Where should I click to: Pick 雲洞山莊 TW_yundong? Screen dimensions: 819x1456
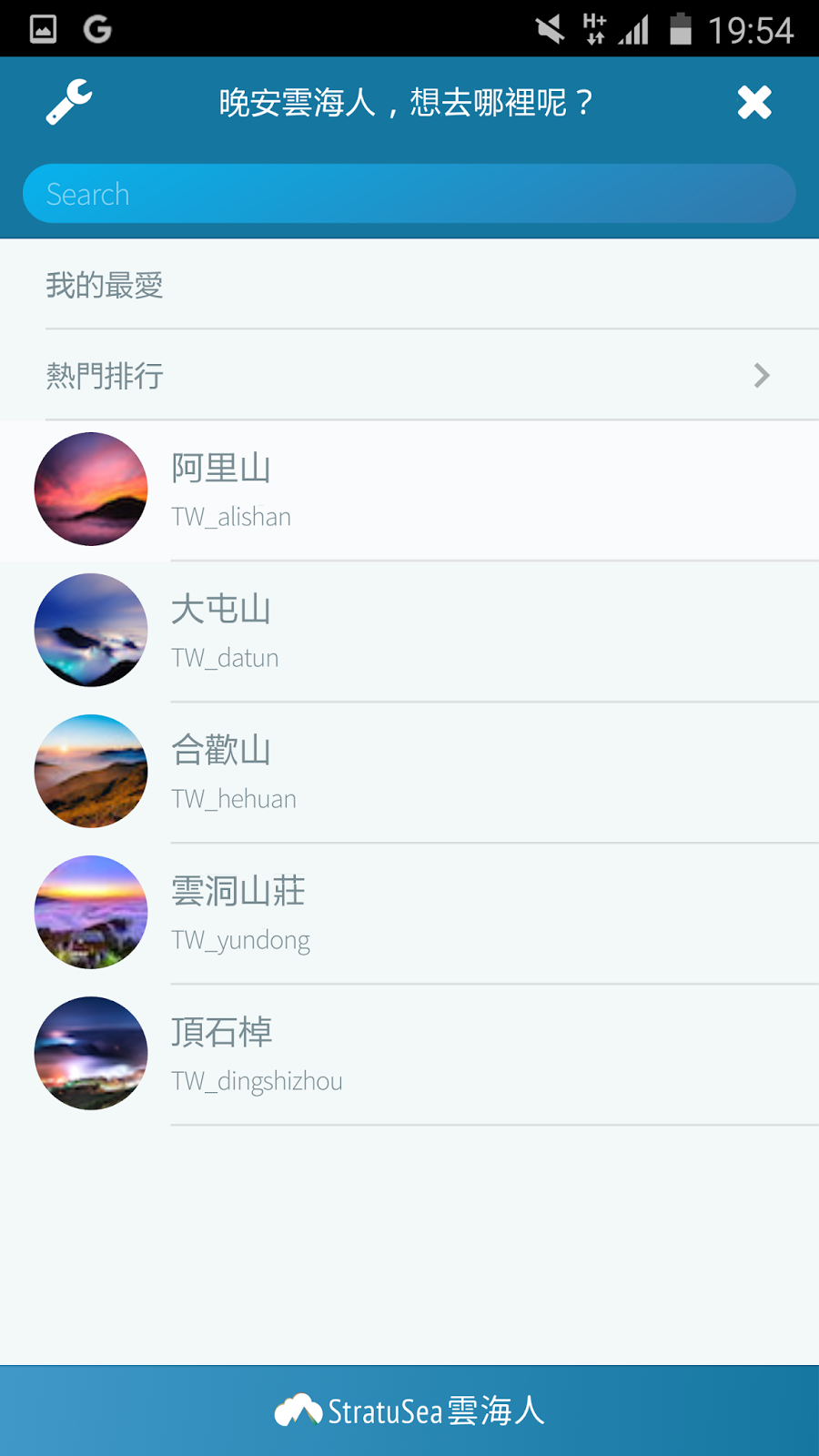pyautogui.click(x=409, y=913)
